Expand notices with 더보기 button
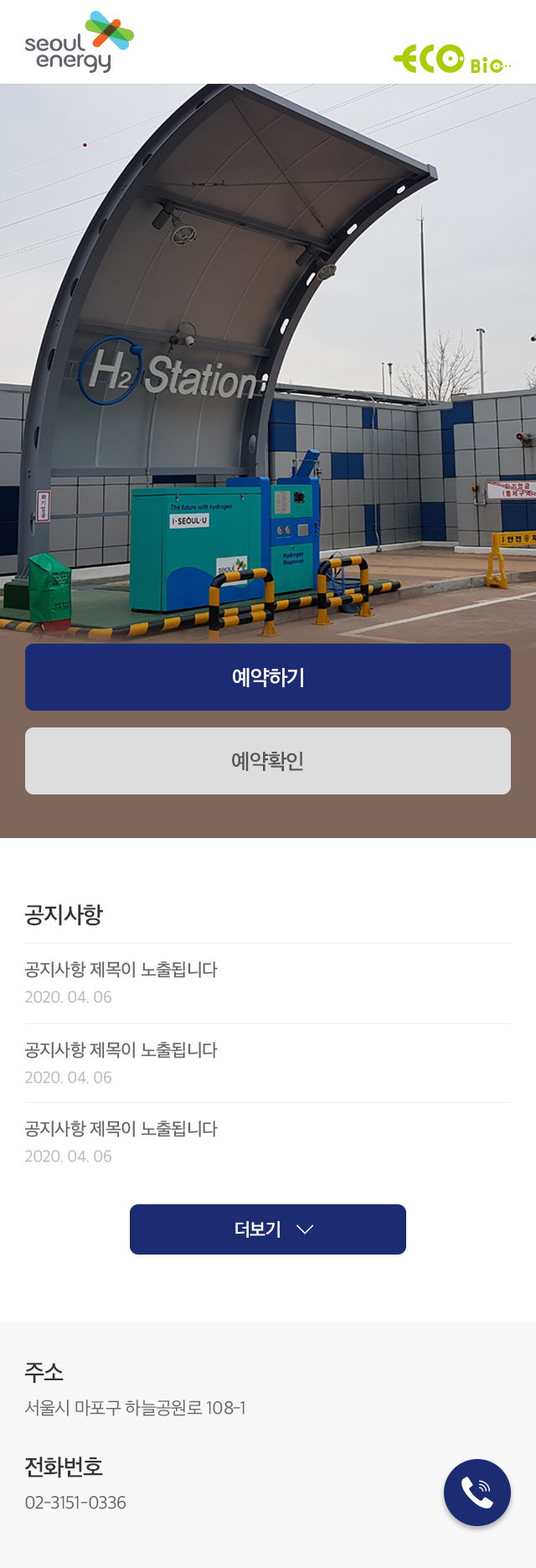The width and height of the screenshot is (536, 1568). coord(268,1229)
